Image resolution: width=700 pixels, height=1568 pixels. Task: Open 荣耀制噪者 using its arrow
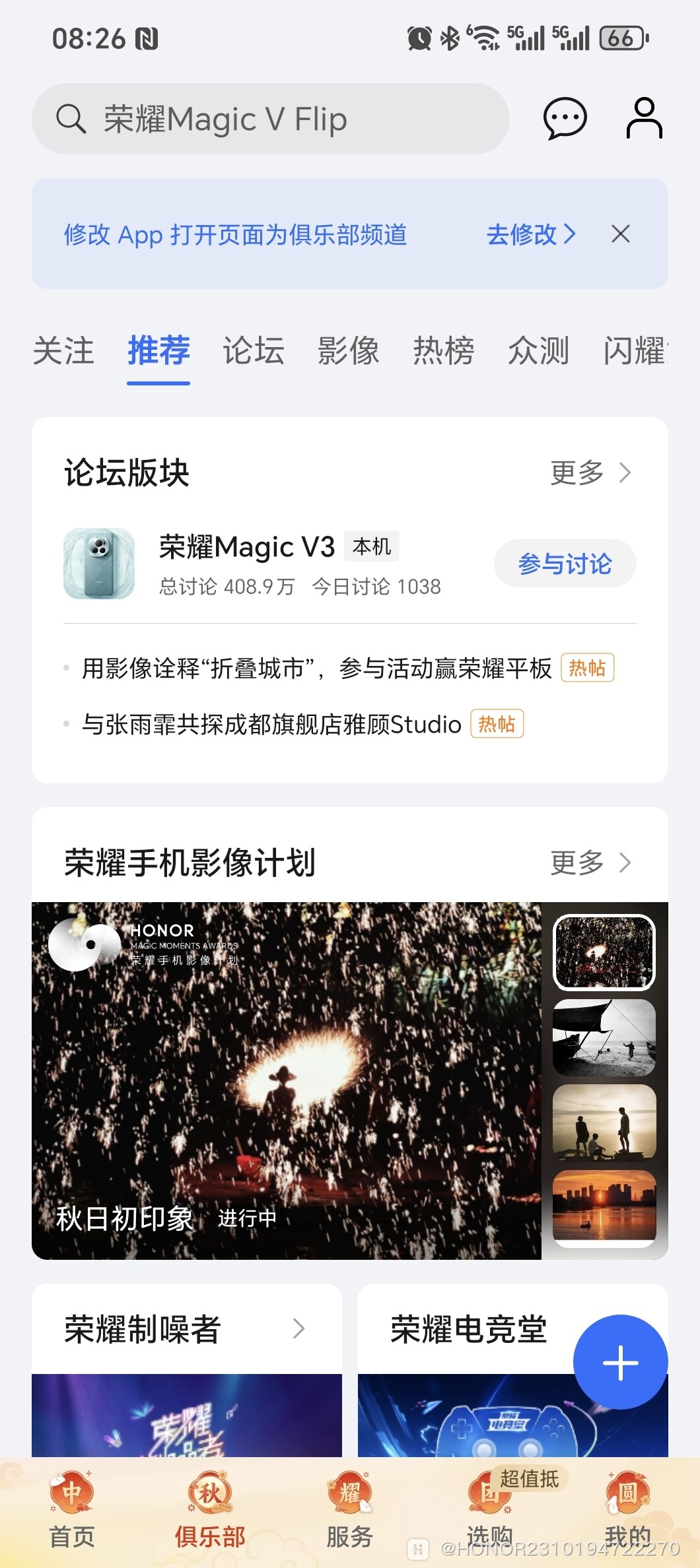(300, 1328)
